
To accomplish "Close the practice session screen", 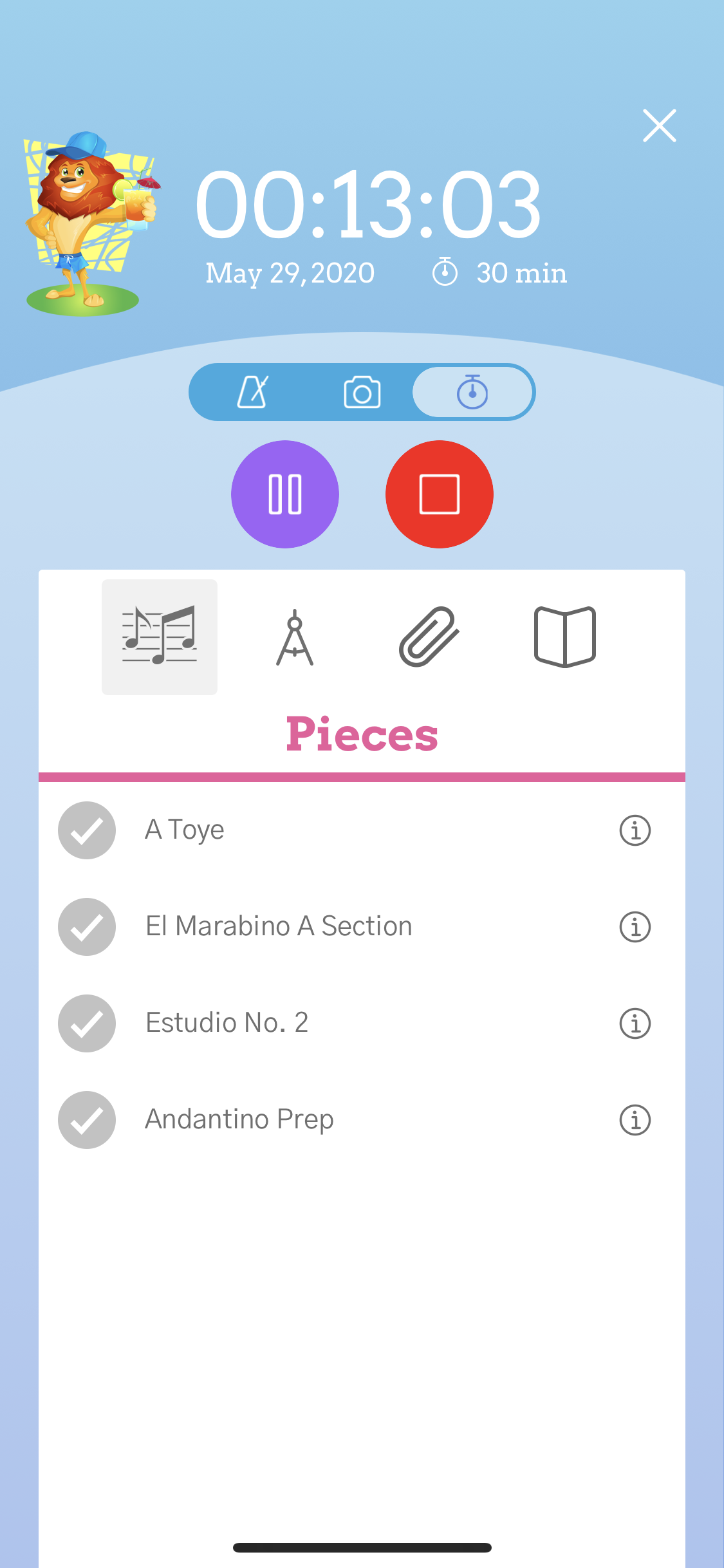I will coord(659,126).
